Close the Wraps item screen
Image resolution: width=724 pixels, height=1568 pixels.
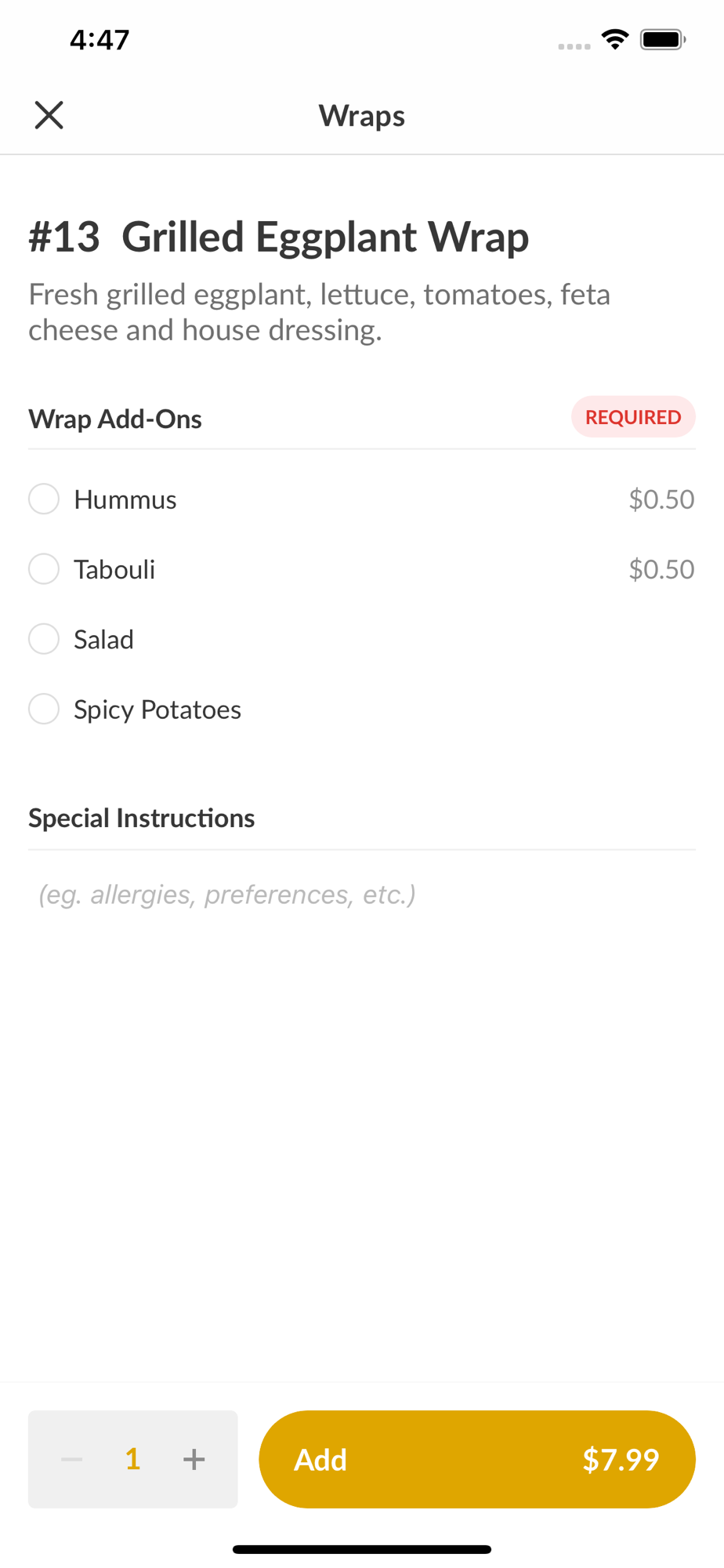pyautogui.click(x=49, y=115)
